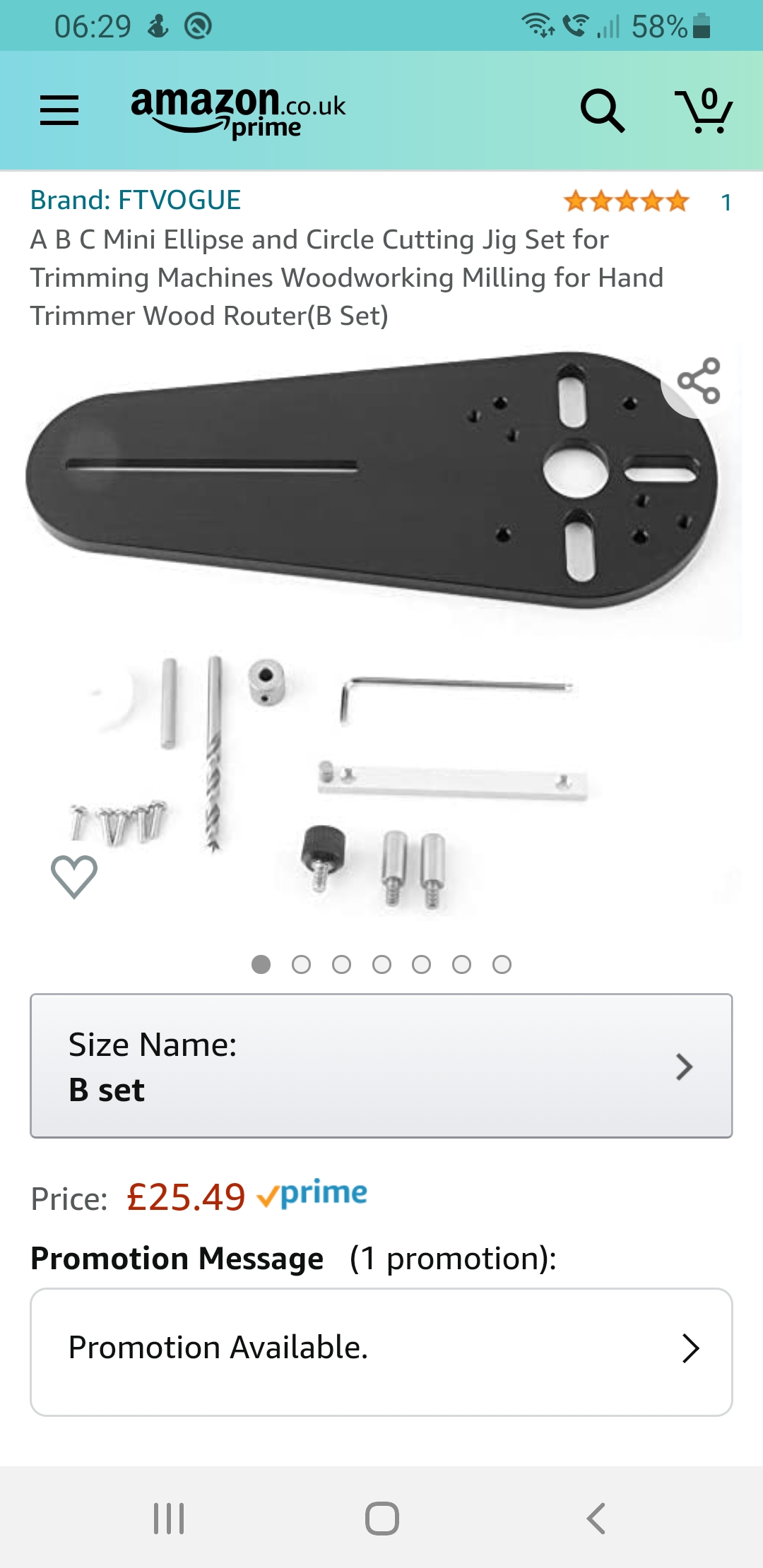Image resolution: width=763 pixels, height=1568 pixels.
Task: Open the amazon.co.uk prime logo home
Action: [x=238, y=111]
